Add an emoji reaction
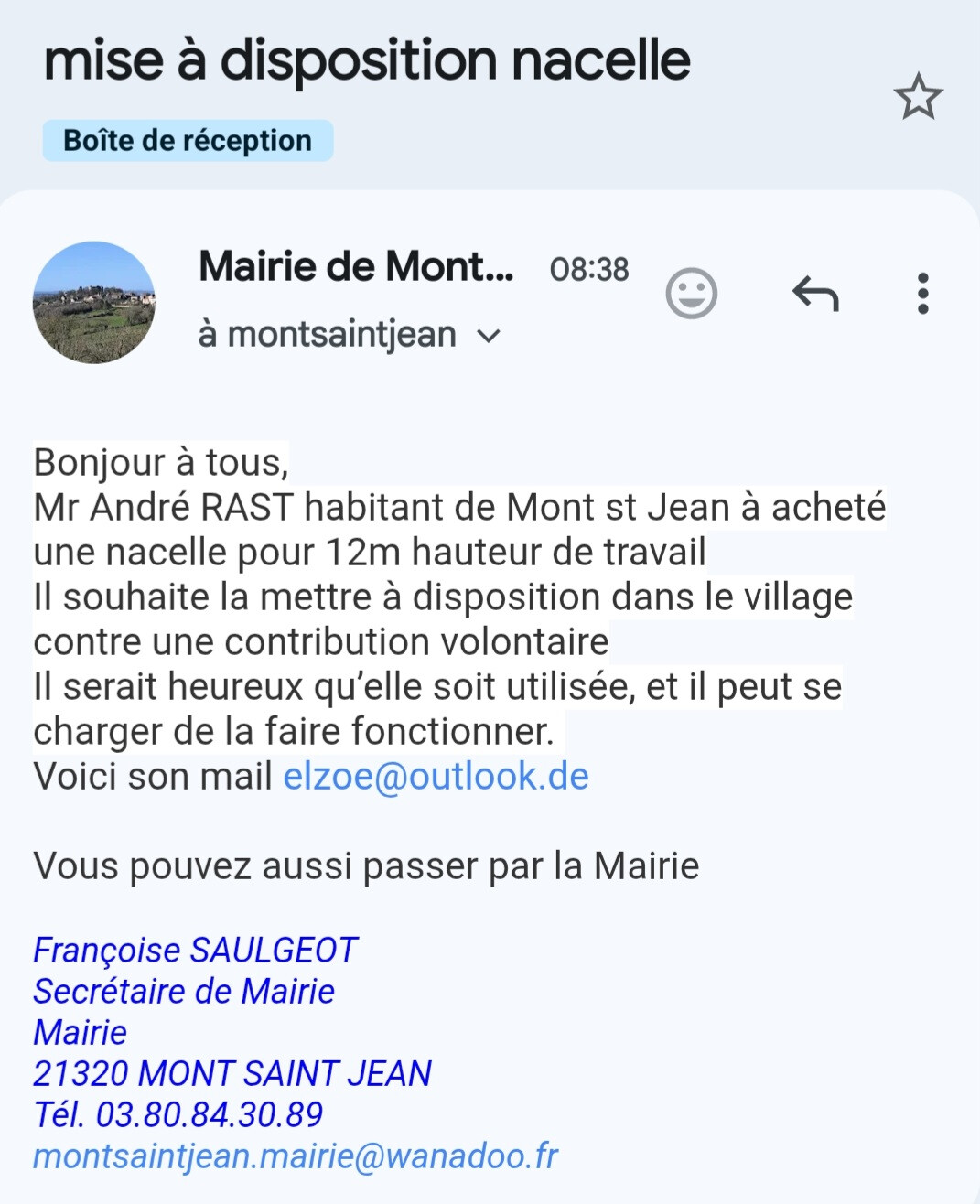The height and width of the screenshot is (1204, 980). 691,294
